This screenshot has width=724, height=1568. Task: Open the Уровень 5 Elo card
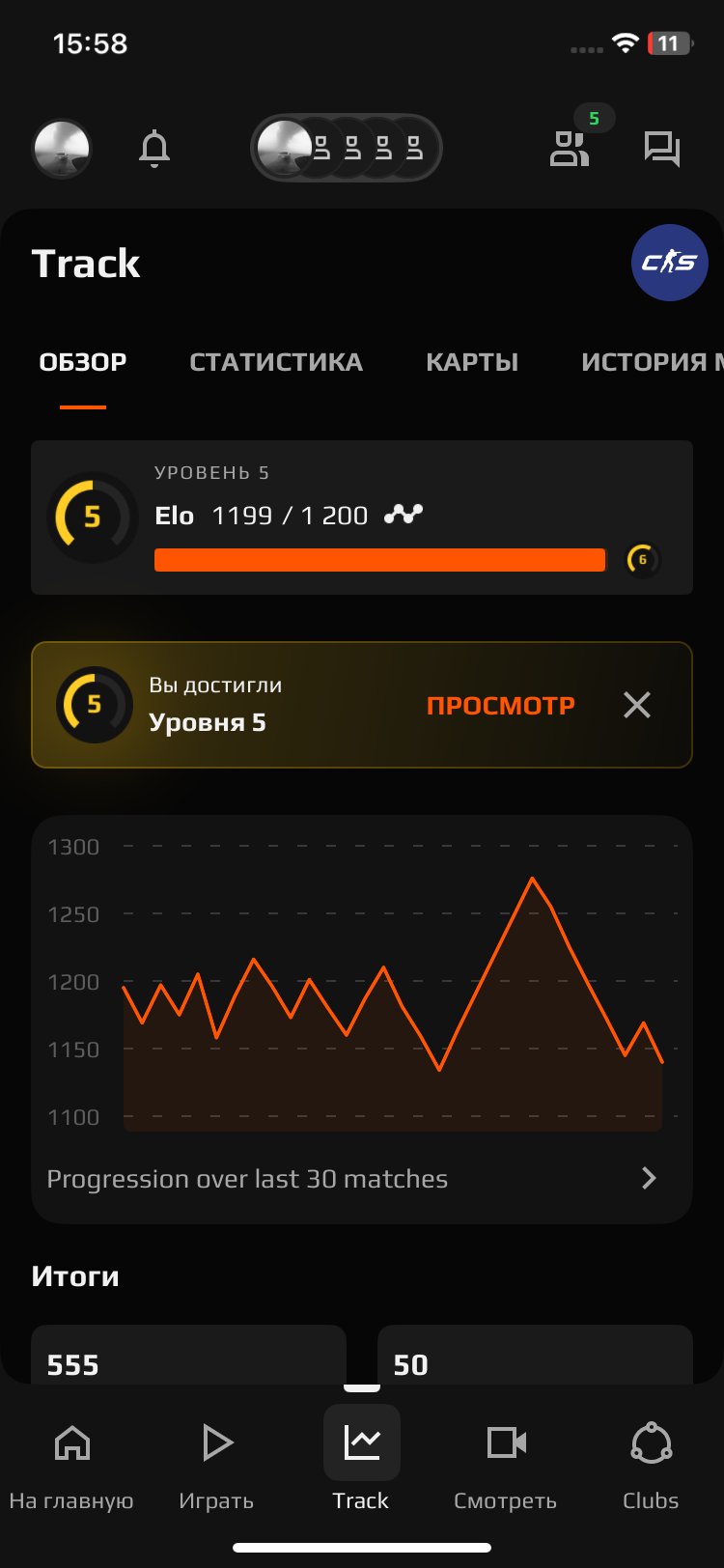pyautogui.click(x=361, y=518)
